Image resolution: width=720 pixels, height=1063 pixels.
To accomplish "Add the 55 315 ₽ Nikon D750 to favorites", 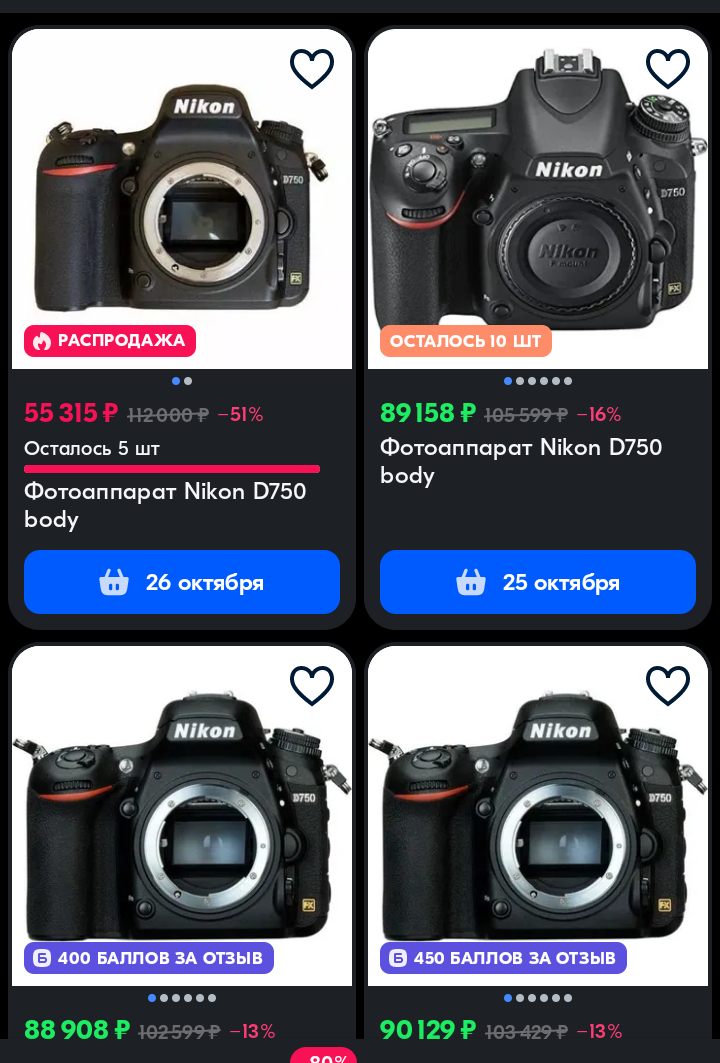I will click(x=312, y=69).
